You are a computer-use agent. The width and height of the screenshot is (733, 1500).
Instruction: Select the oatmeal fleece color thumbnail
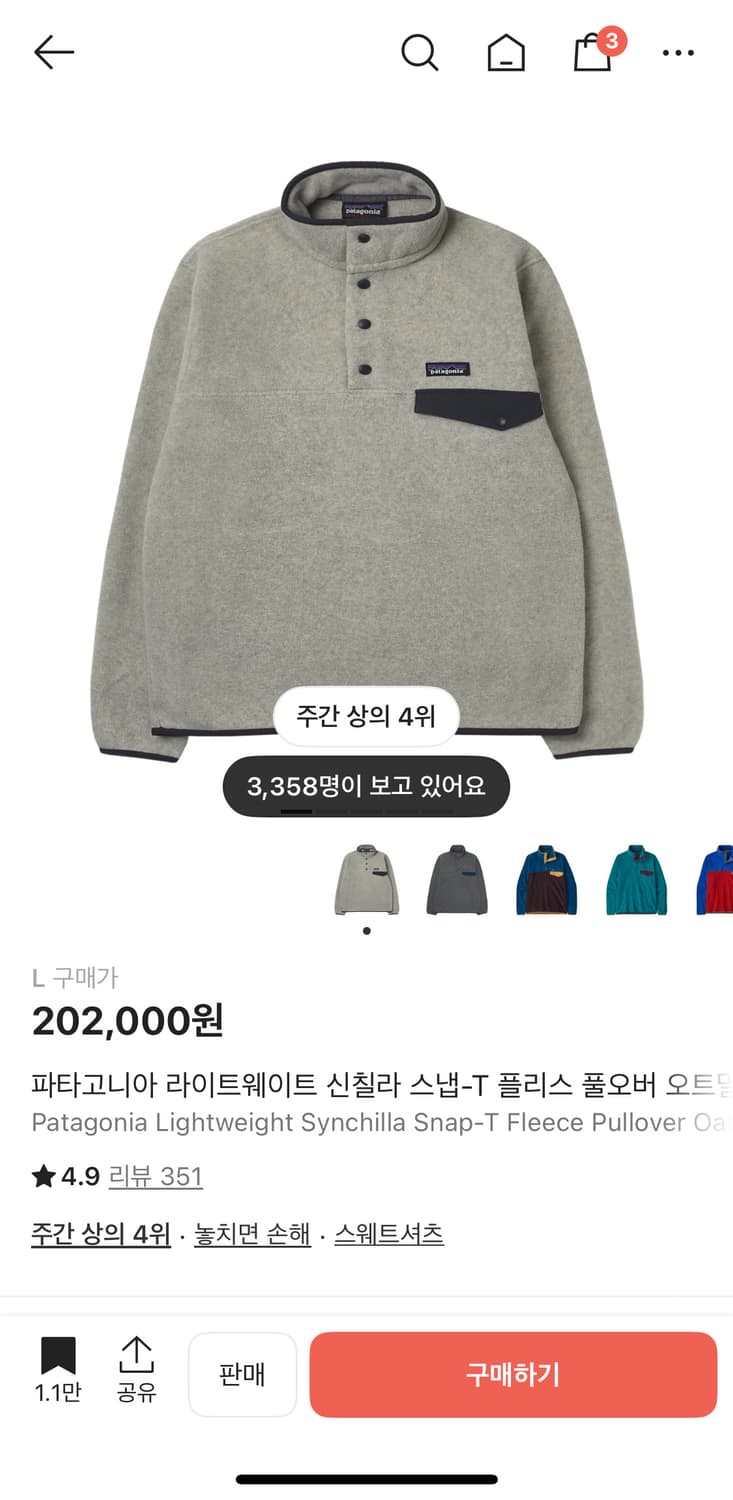pyautogui.click(x=367, y=880)
